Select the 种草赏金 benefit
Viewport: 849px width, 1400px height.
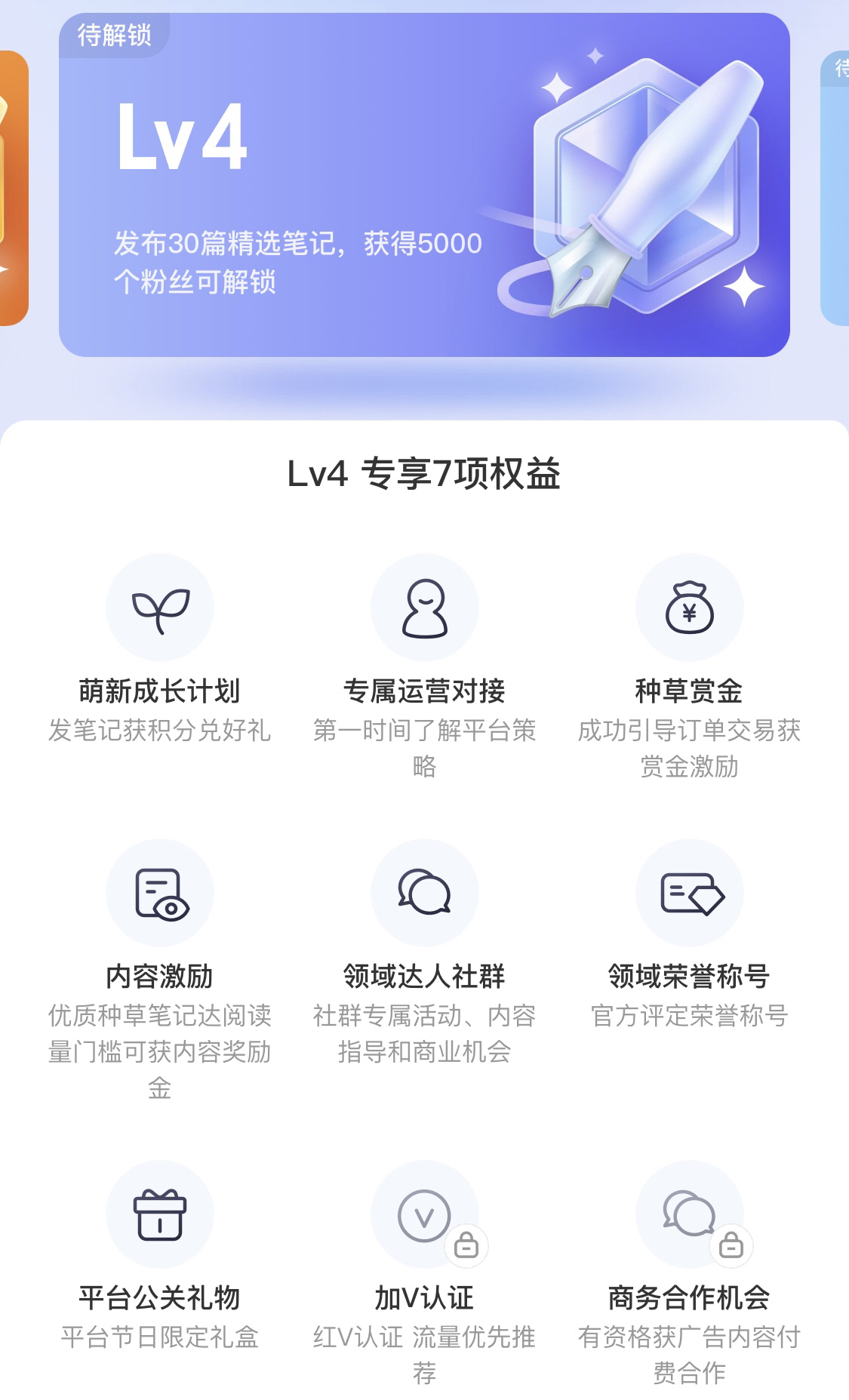pyautogui.click(x=689, y=608)
